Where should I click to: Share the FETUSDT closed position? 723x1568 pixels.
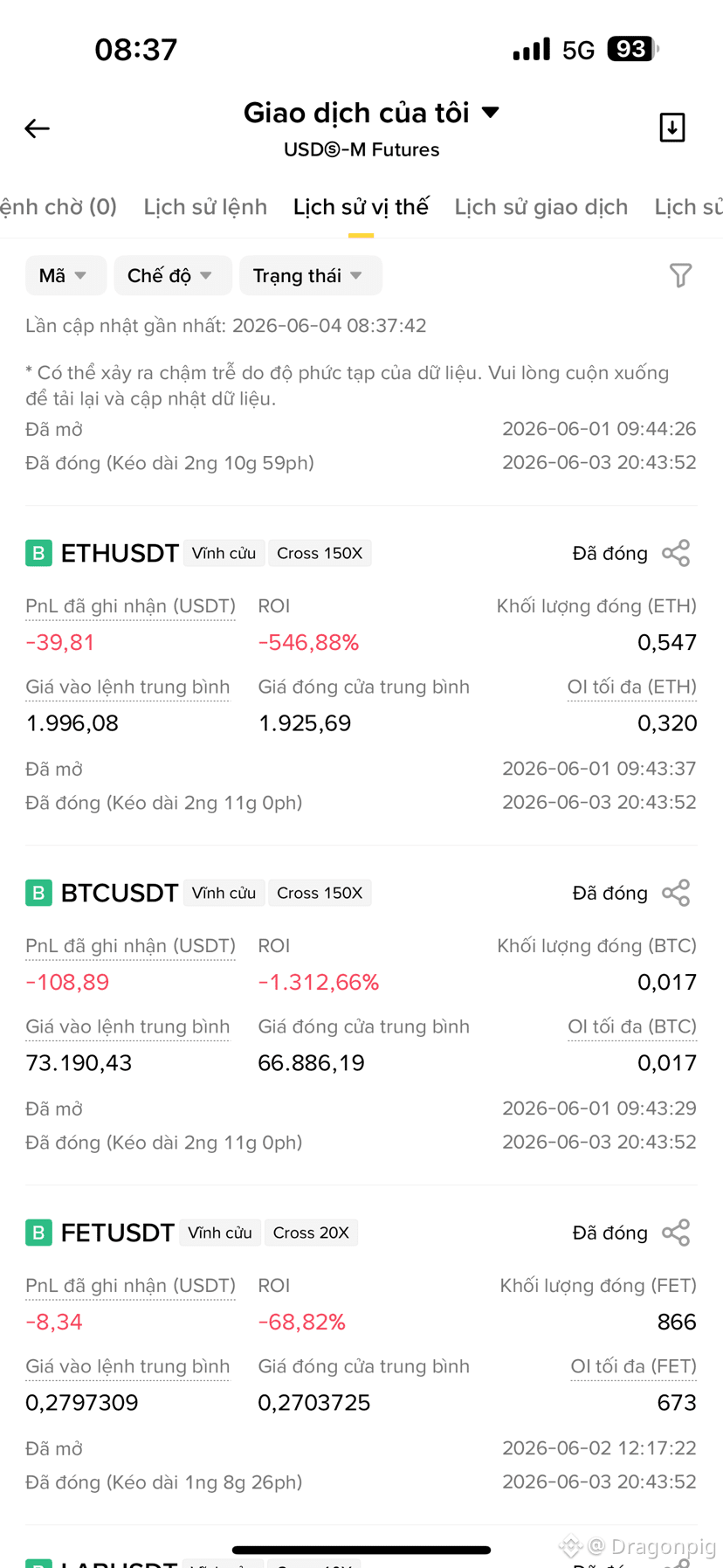[x=676, y=1233]
